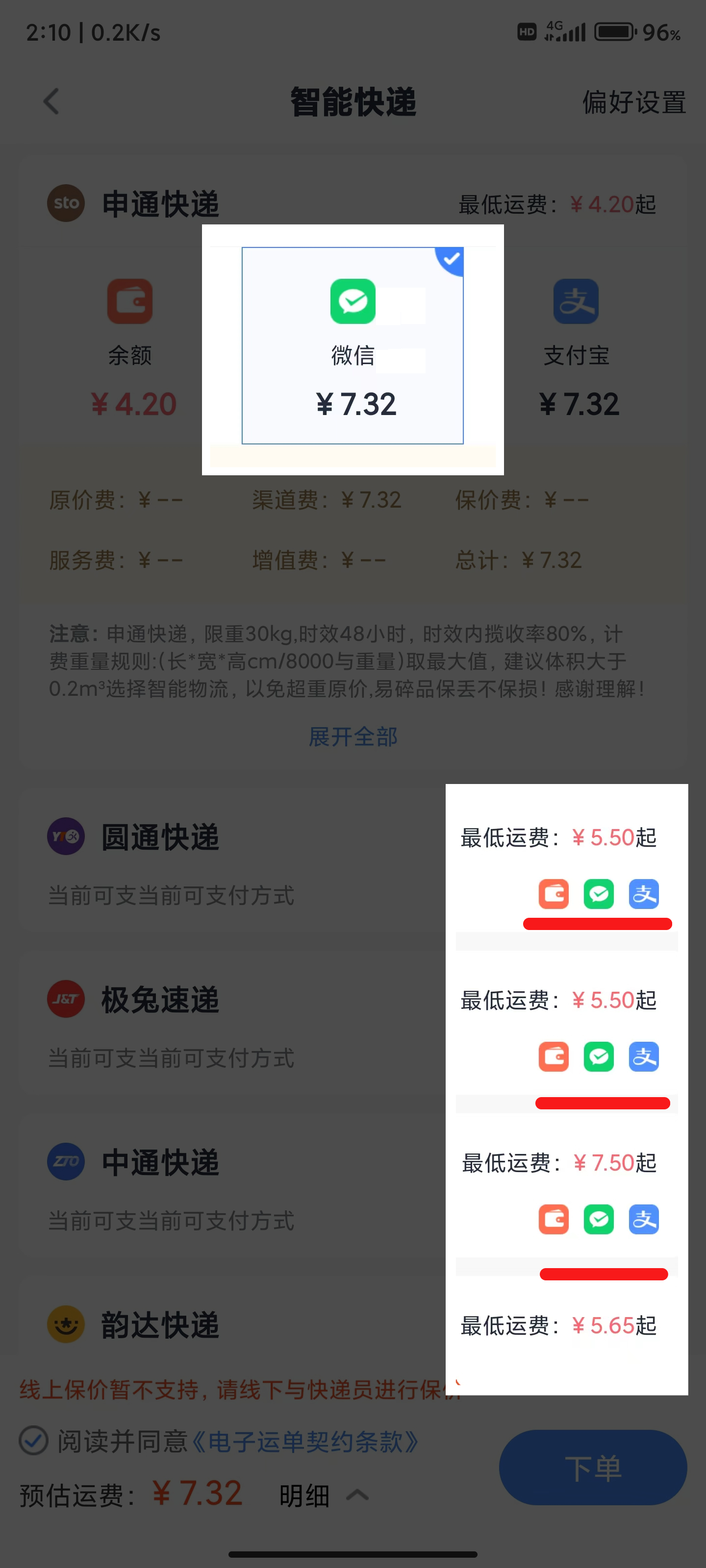This screenshot has height=1568, width=706.
Task: Pick 支付宝 payment option
Action: pyautogui.click(x=577, y=347)
